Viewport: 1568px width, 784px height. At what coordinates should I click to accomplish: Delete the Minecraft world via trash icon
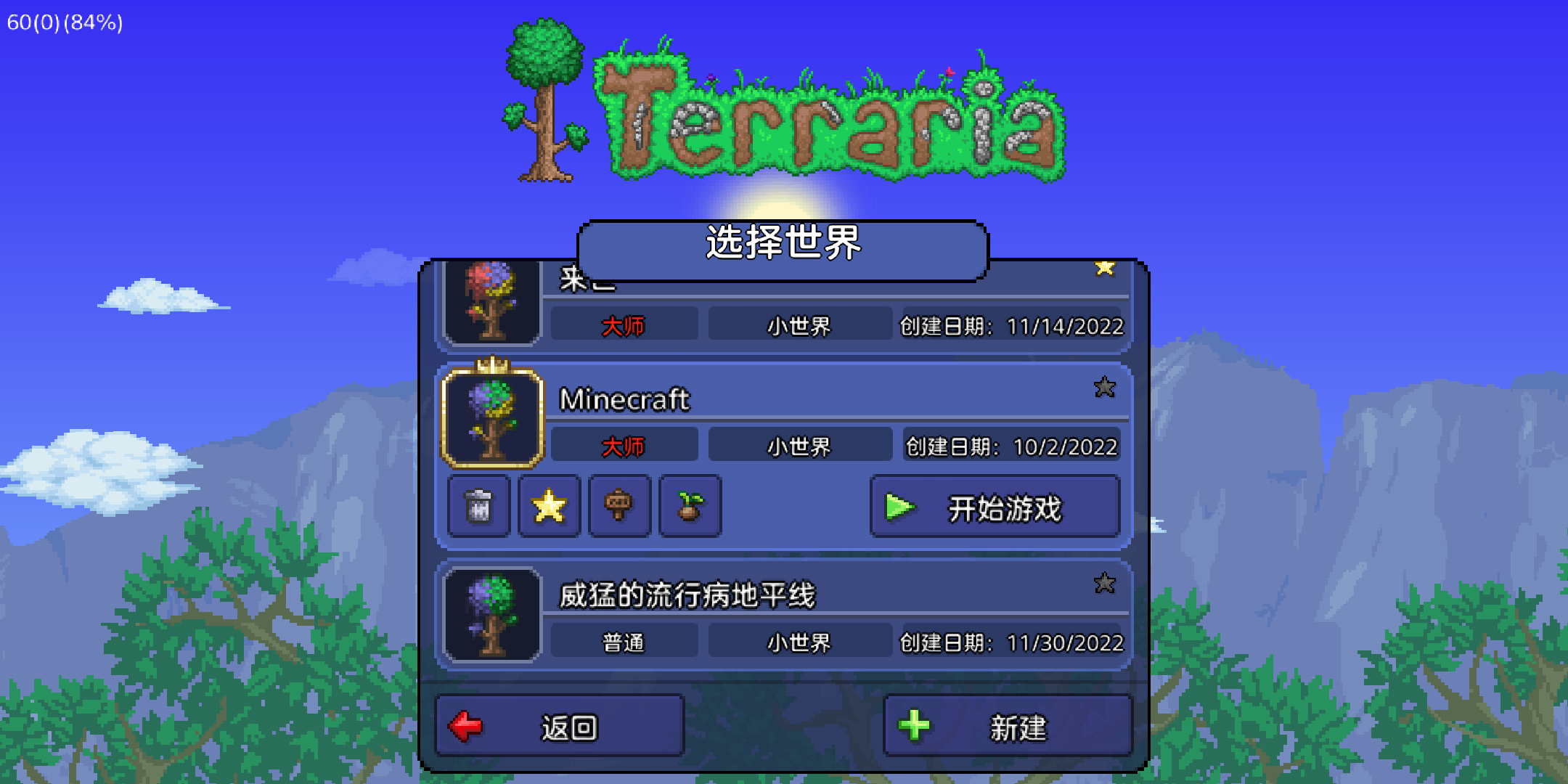click(479, 506)
